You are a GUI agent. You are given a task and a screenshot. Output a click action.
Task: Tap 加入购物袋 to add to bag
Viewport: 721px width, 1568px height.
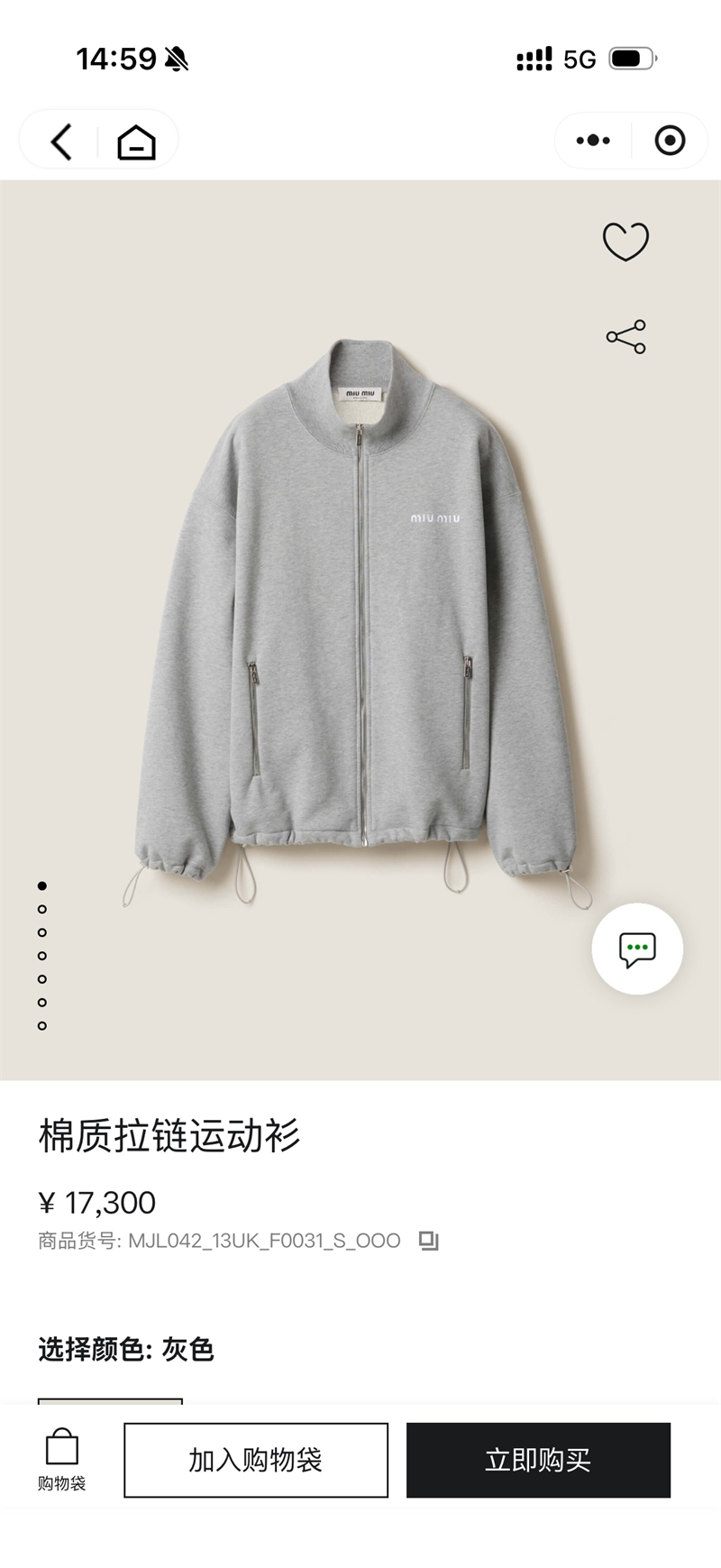tap(256, 1459)
